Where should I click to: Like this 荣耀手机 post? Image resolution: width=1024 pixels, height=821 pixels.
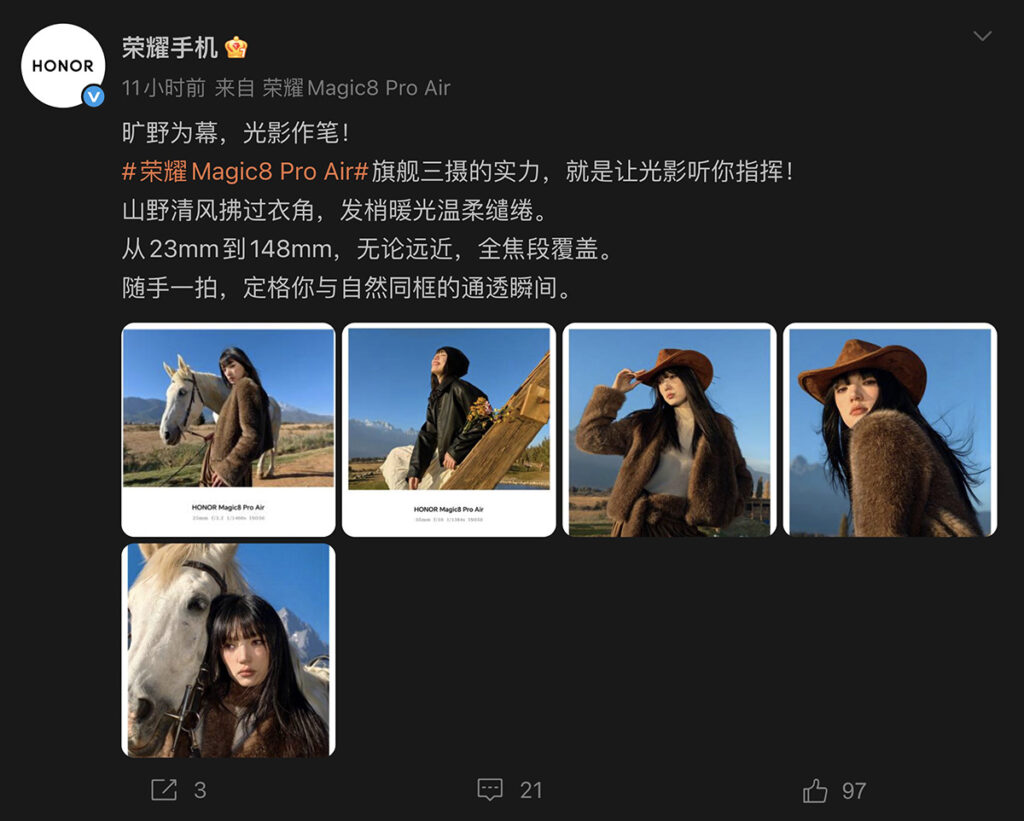click(x=833, y=791)
